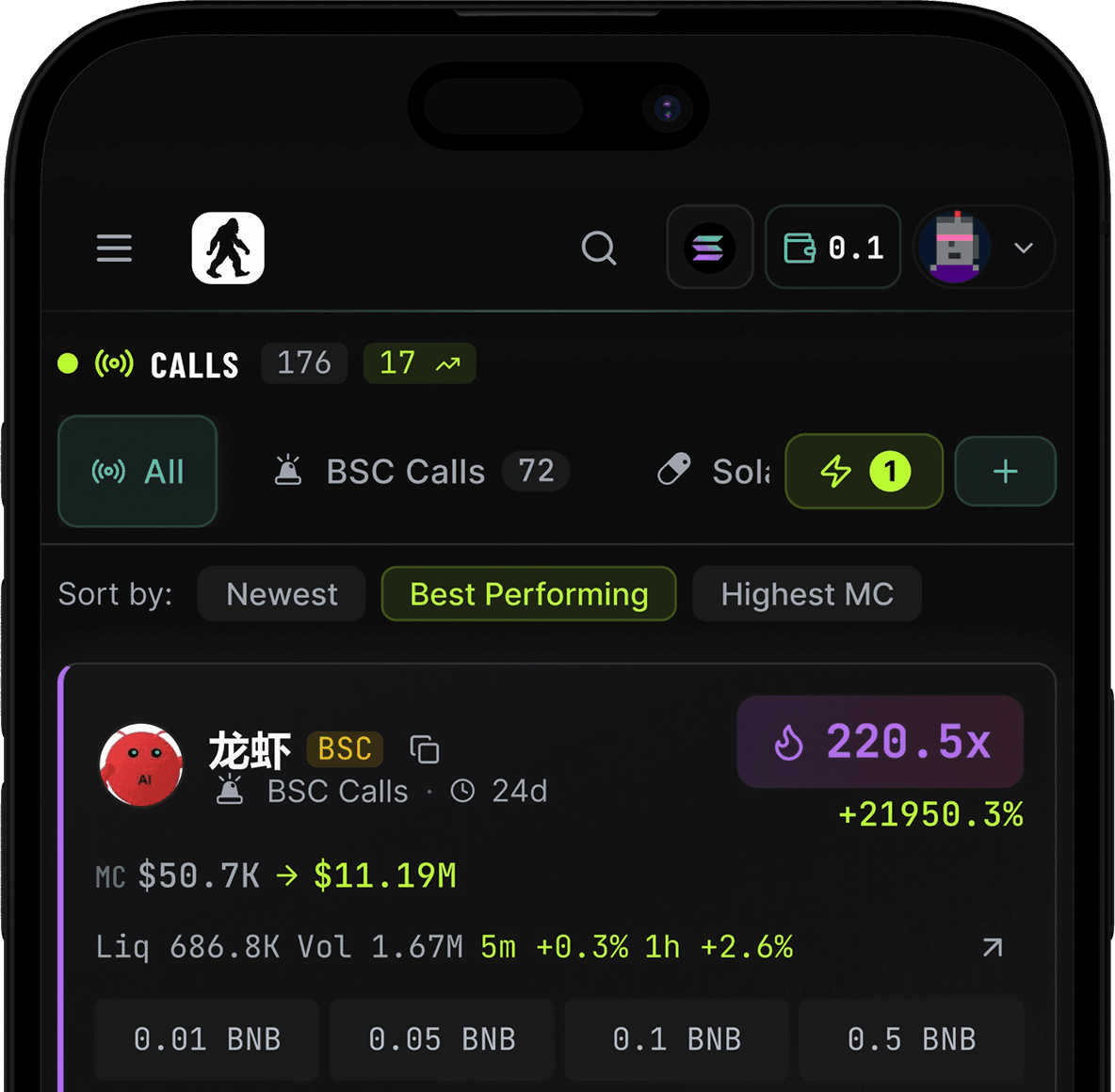This screenshot has width=1115, height=1092.
Task: Go to the Bigfoot home logo
Action: coord(228,248)
